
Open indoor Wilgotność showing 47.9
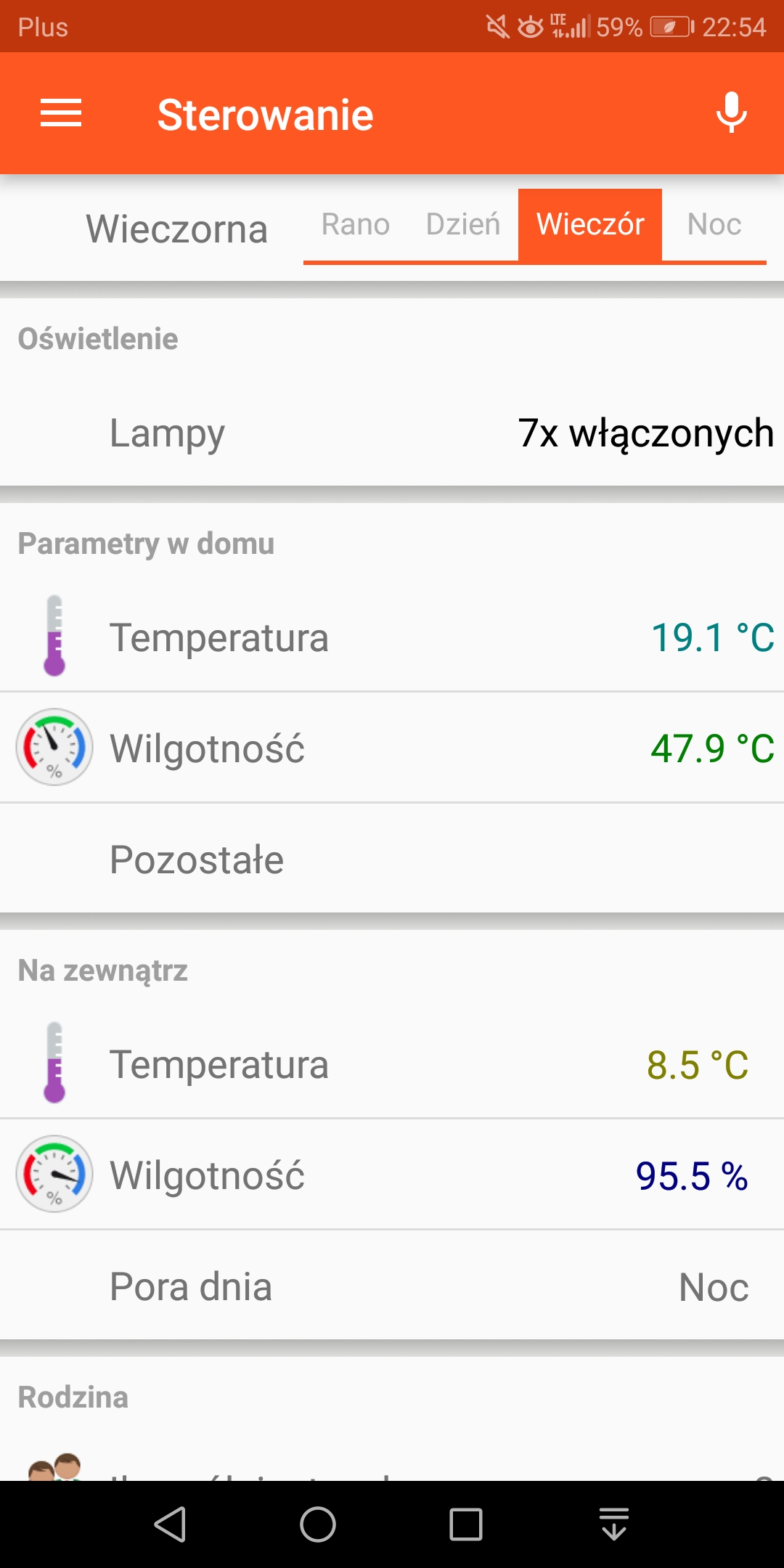pos(392,748)
